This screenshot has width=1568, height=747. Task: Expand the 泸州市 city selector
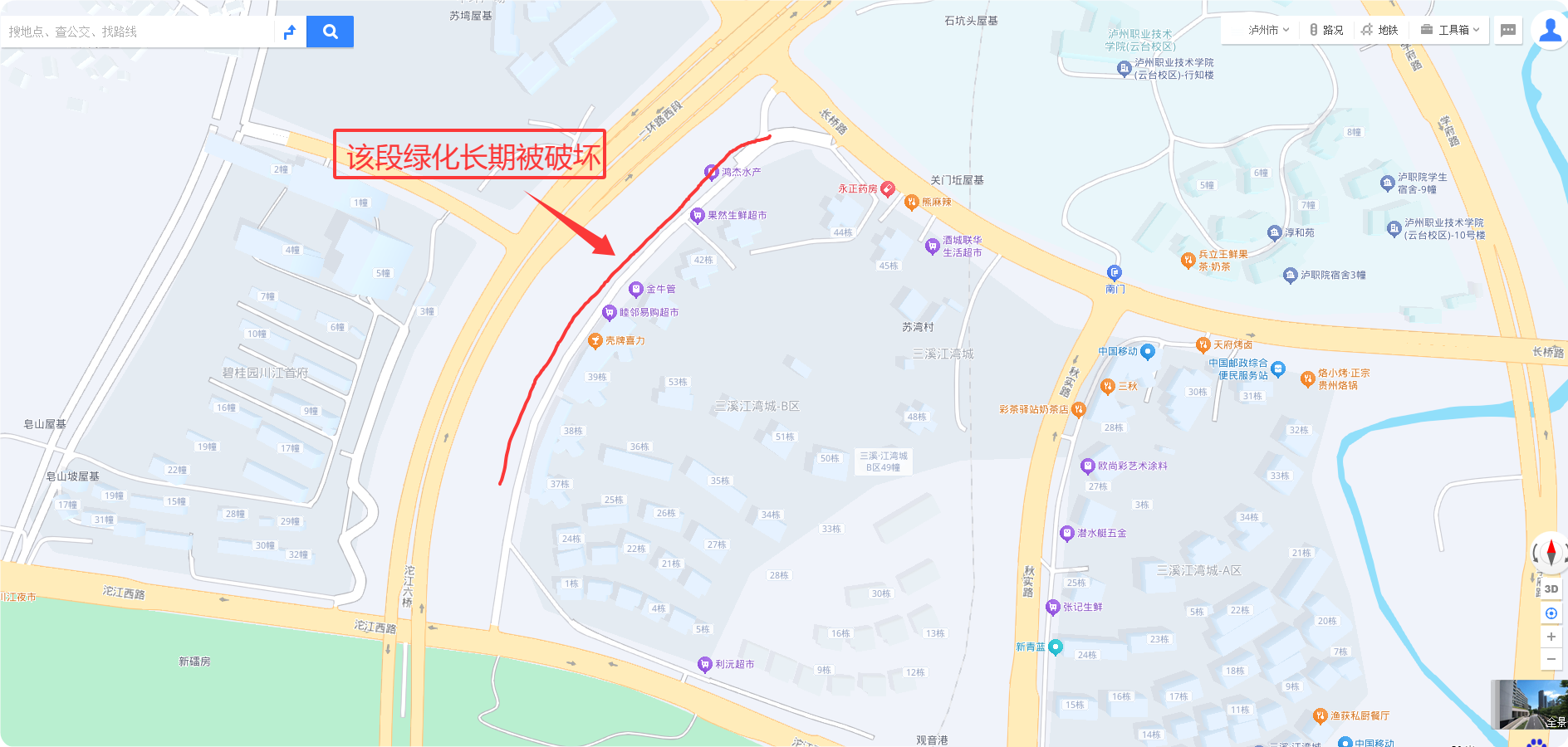pyautogui.click(x=1268, y=30)
